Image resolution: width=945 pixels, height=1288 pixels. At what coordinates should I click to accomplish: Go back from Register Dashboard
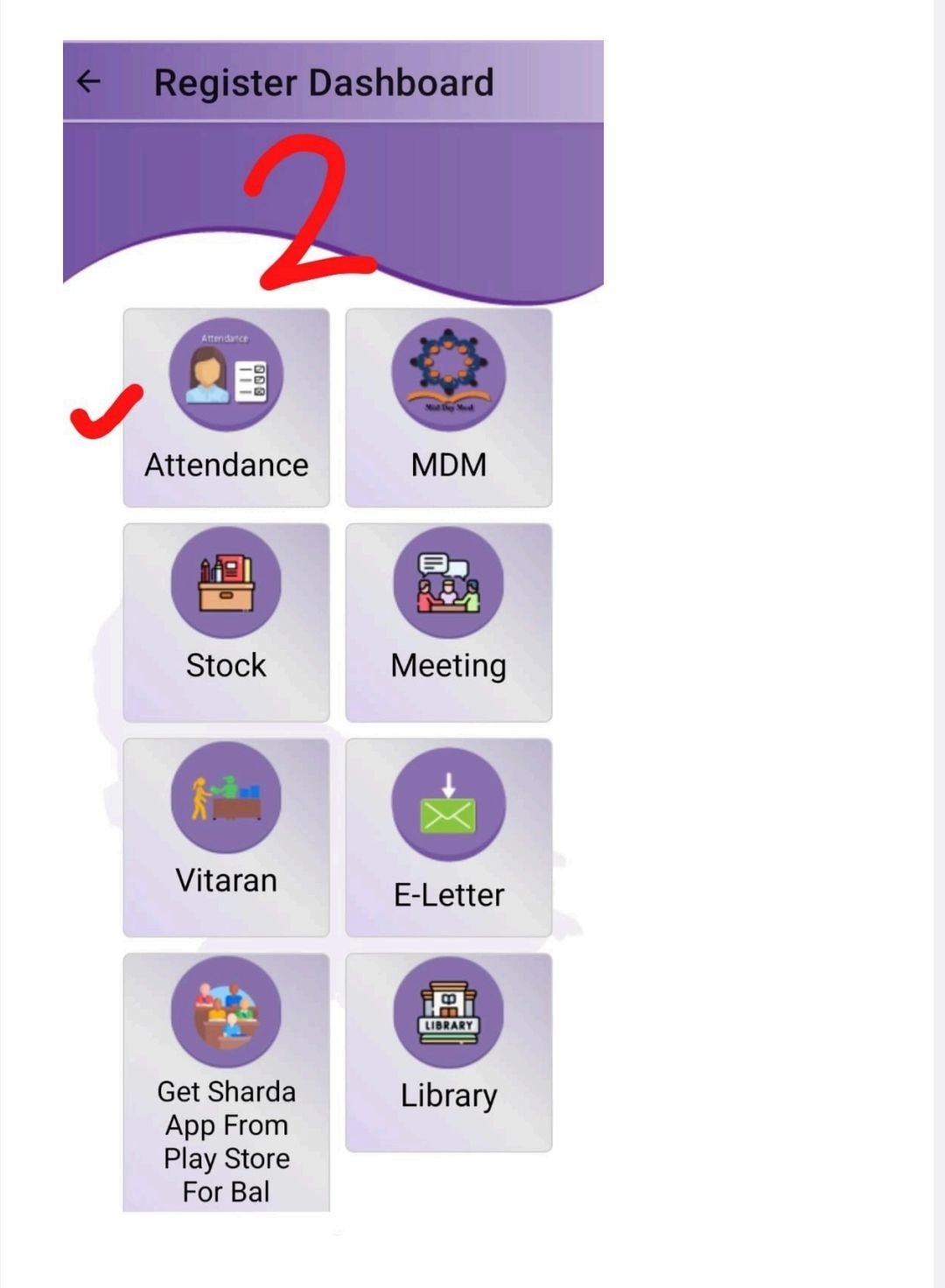pos(89,82)
